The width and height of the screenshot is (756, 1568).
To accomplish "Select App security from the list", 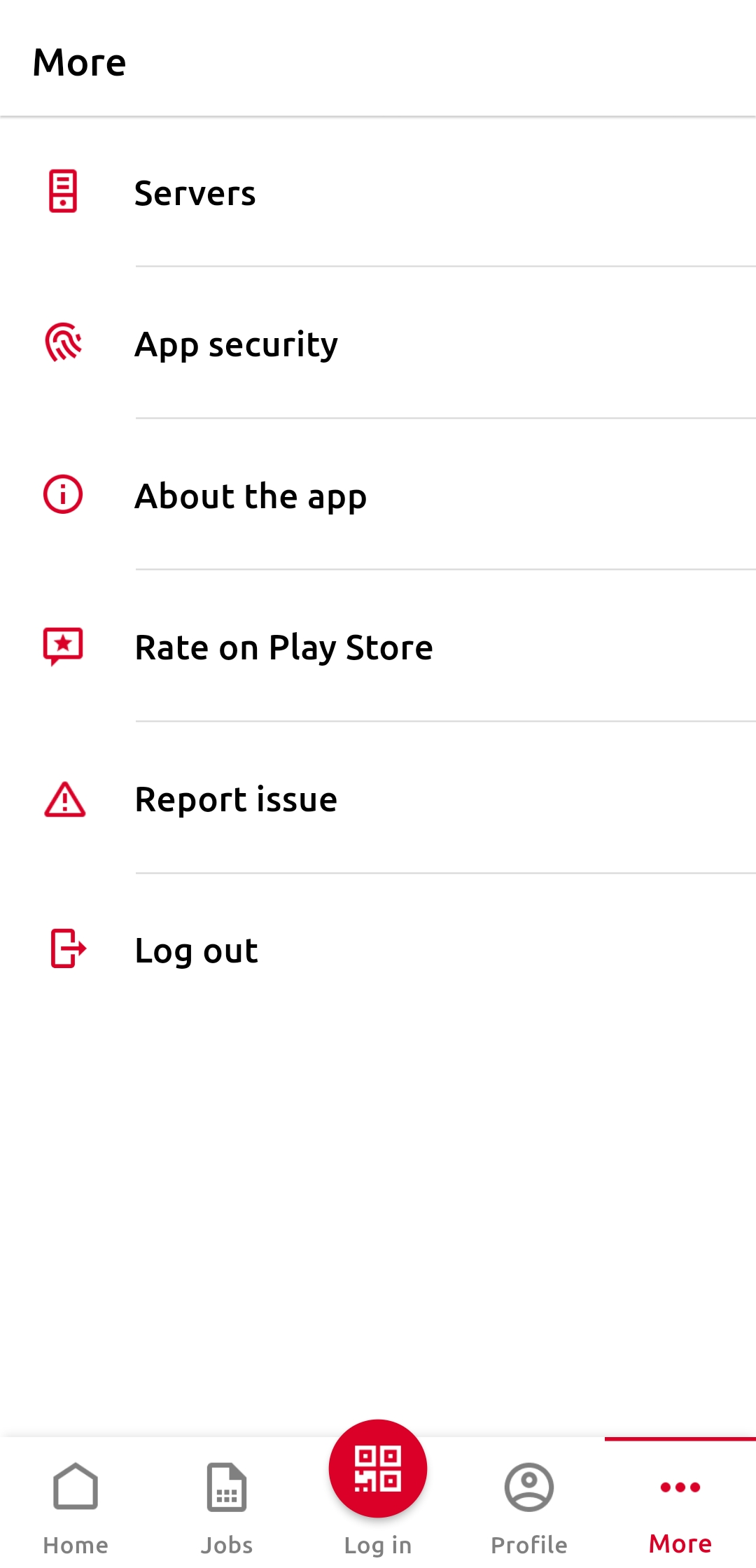I will pyautogui.click(x=236, y=343).
